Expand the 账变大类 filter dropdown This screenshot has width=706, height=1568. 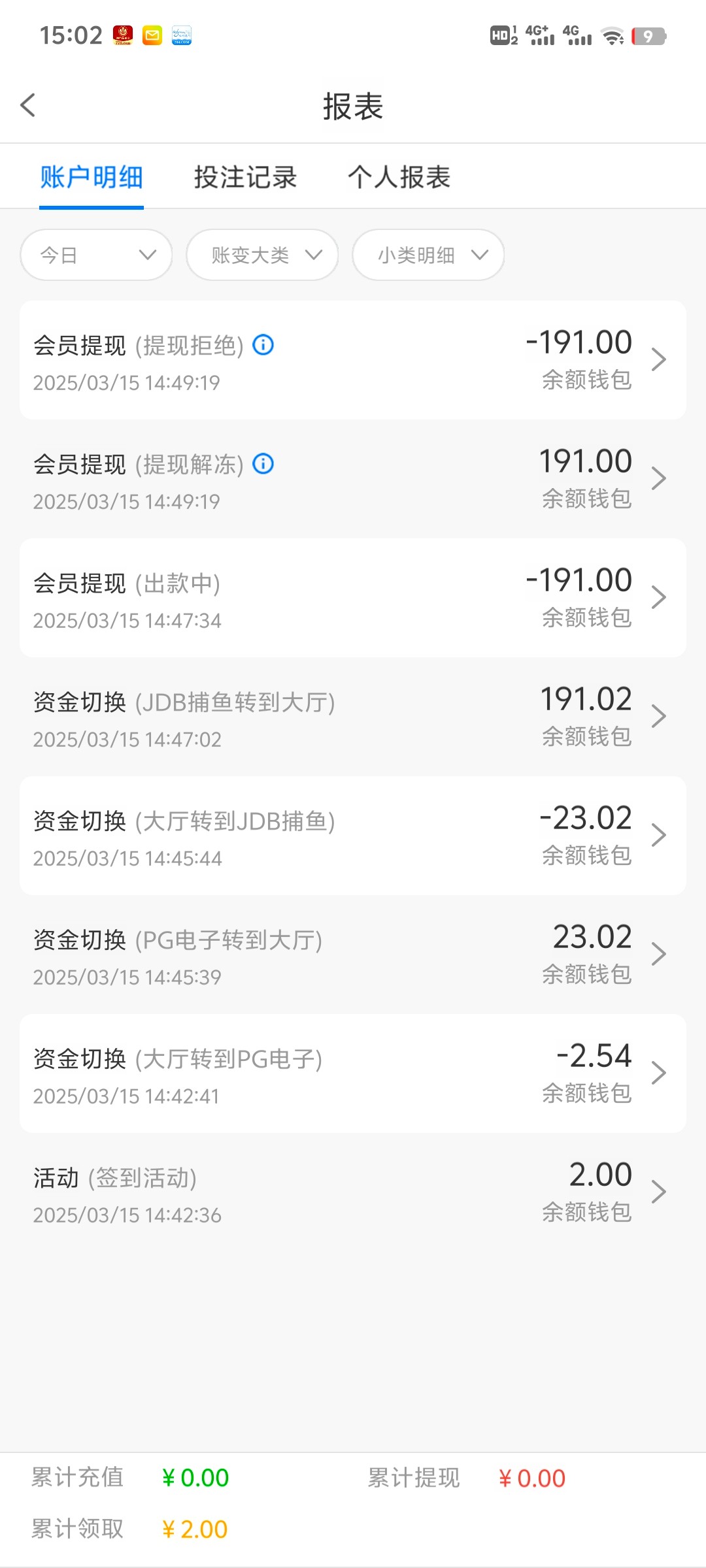click(x=262, y=255)
